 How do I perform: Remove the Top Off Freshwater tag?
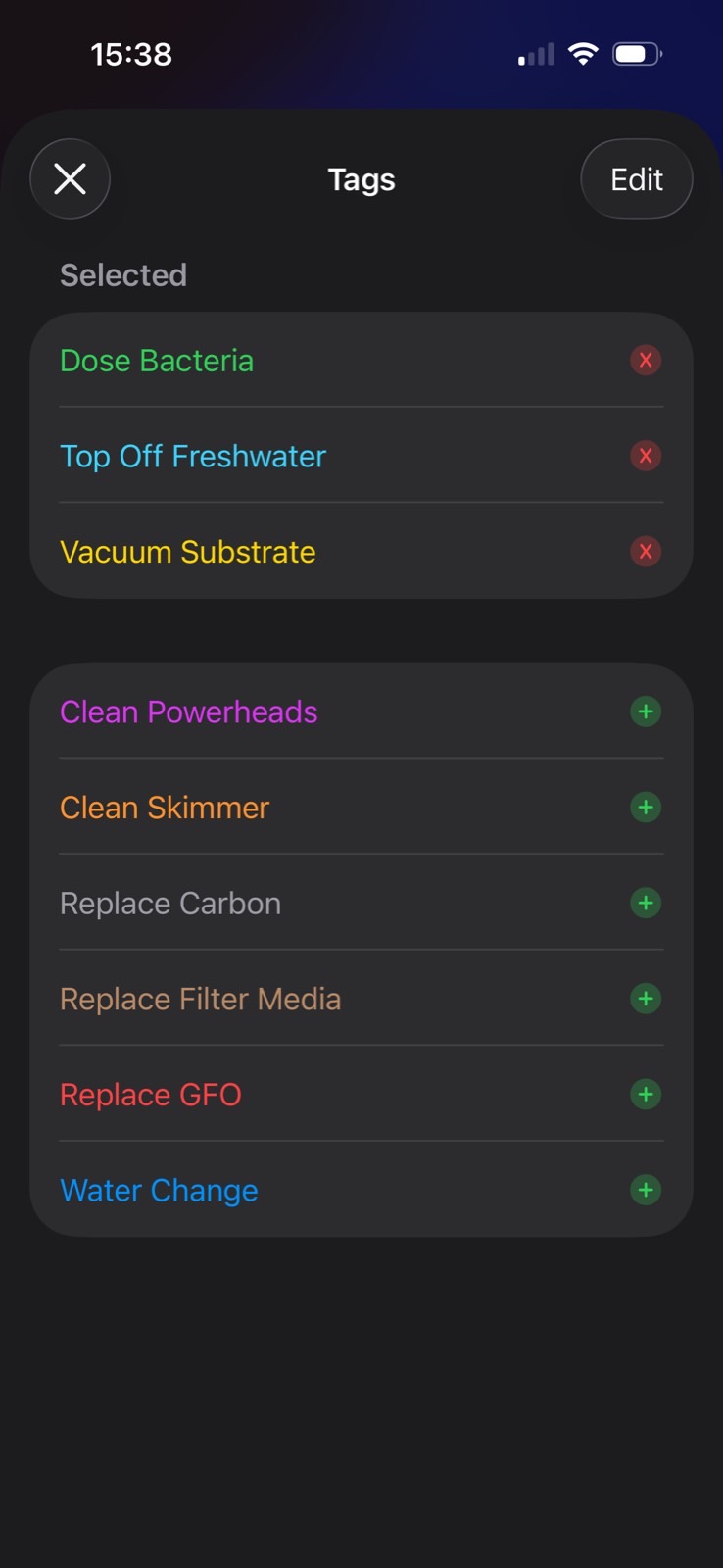[x=645, y=456]
